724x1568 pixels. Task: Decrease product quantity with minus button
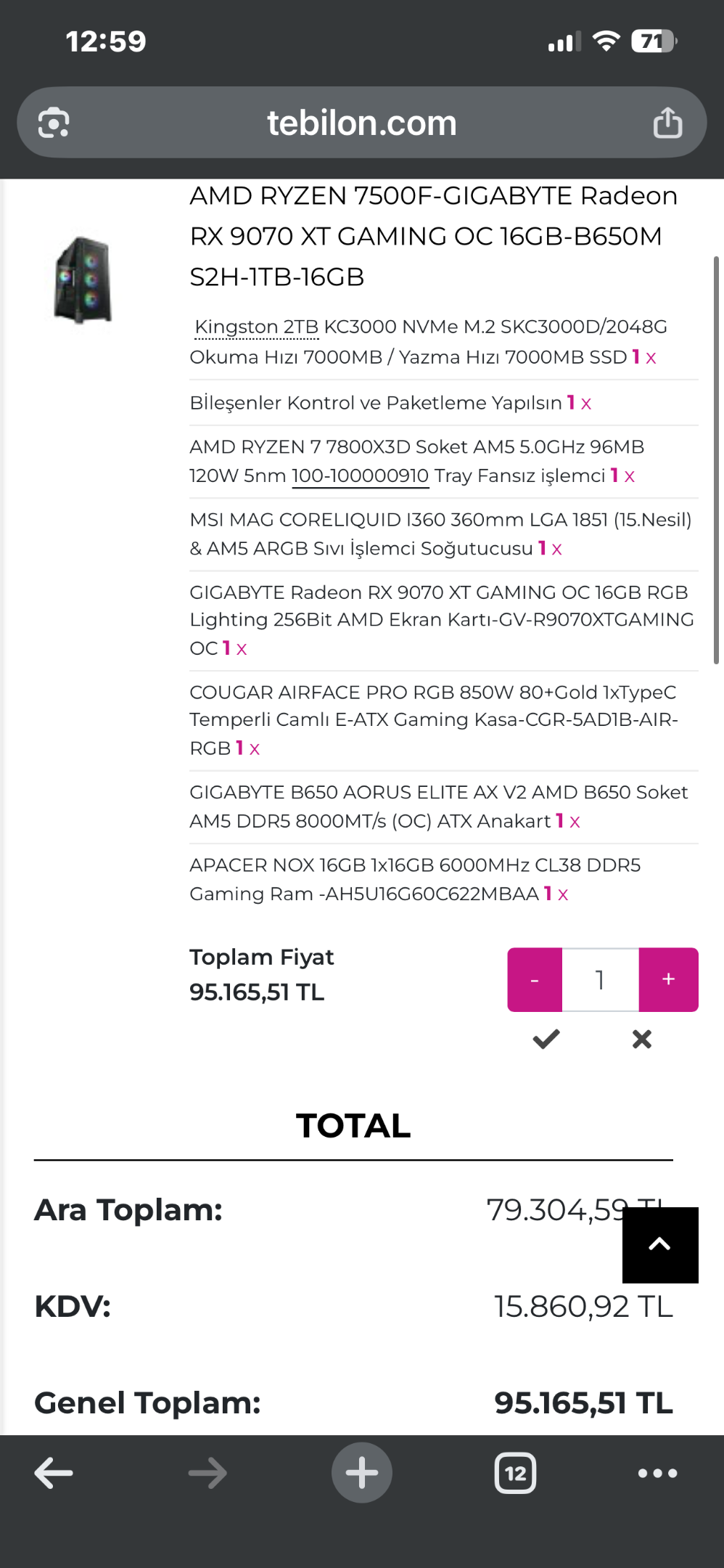(x=535, y=979)
